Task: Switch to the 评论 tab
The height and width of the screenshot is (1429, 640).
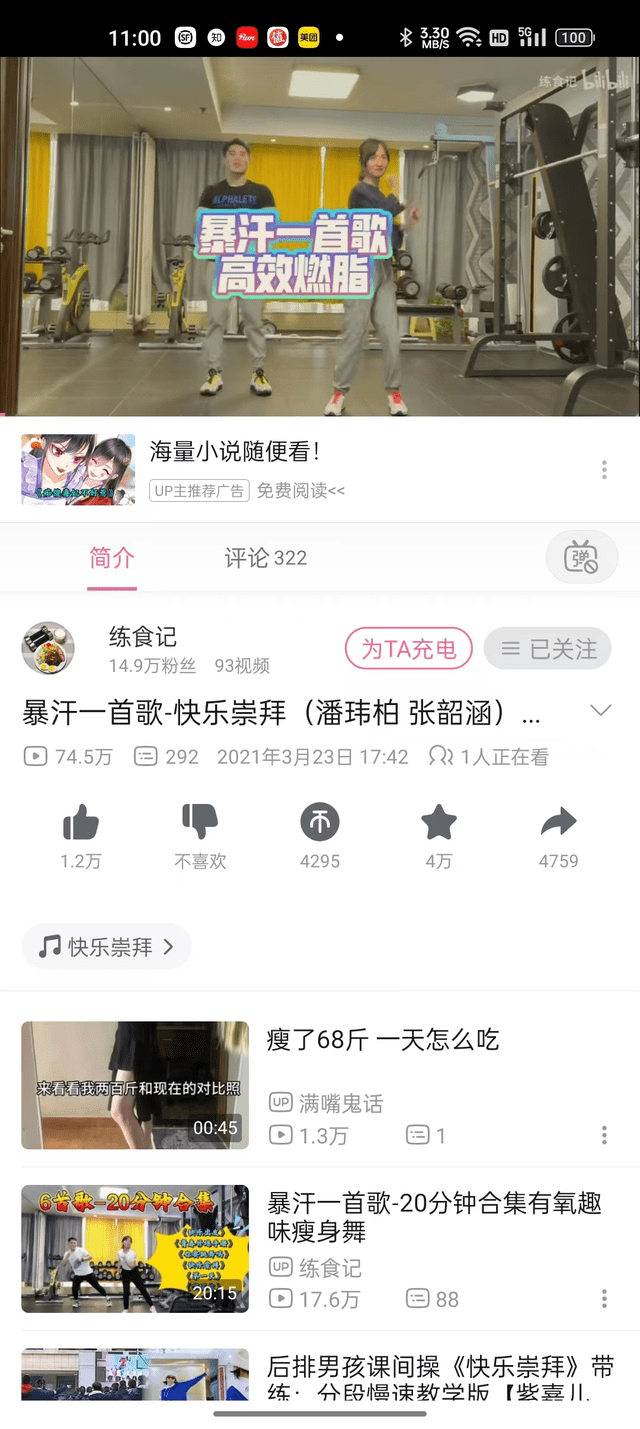Action: [265, 558]
